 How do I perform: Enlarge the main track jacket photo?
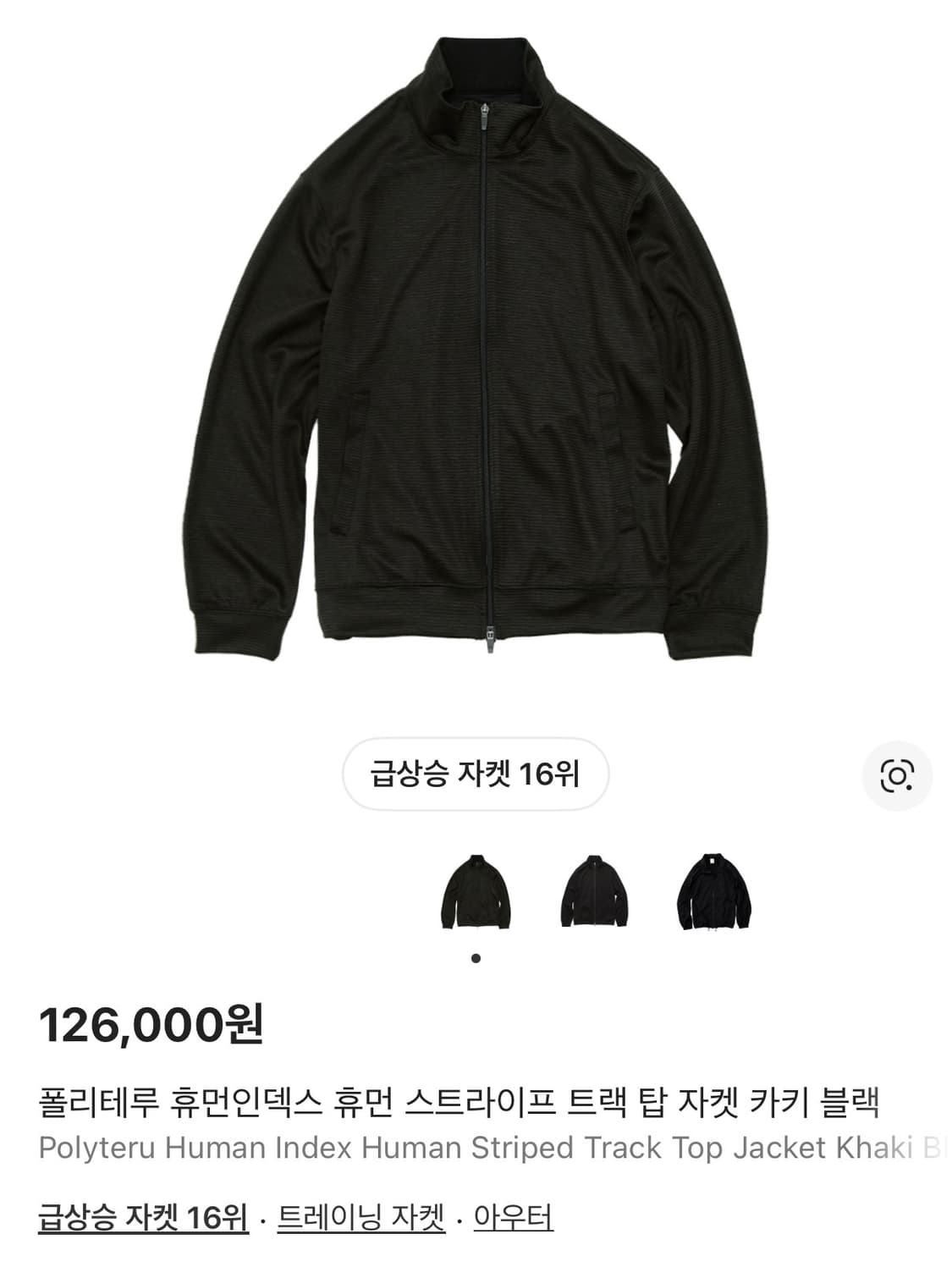pos(476,355)
